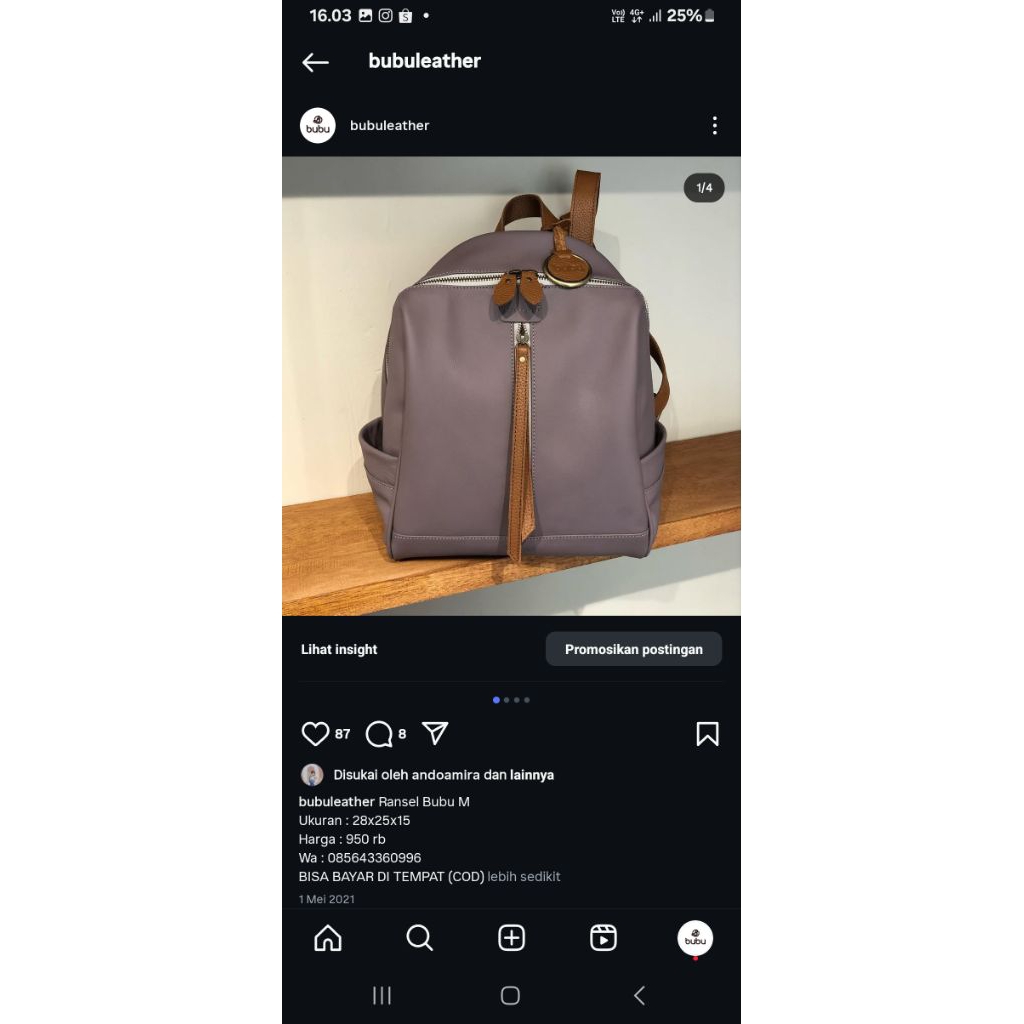This screenshot has width=1024, height=1024.
Task: Open the bubu profile tab
Action: 695,938
